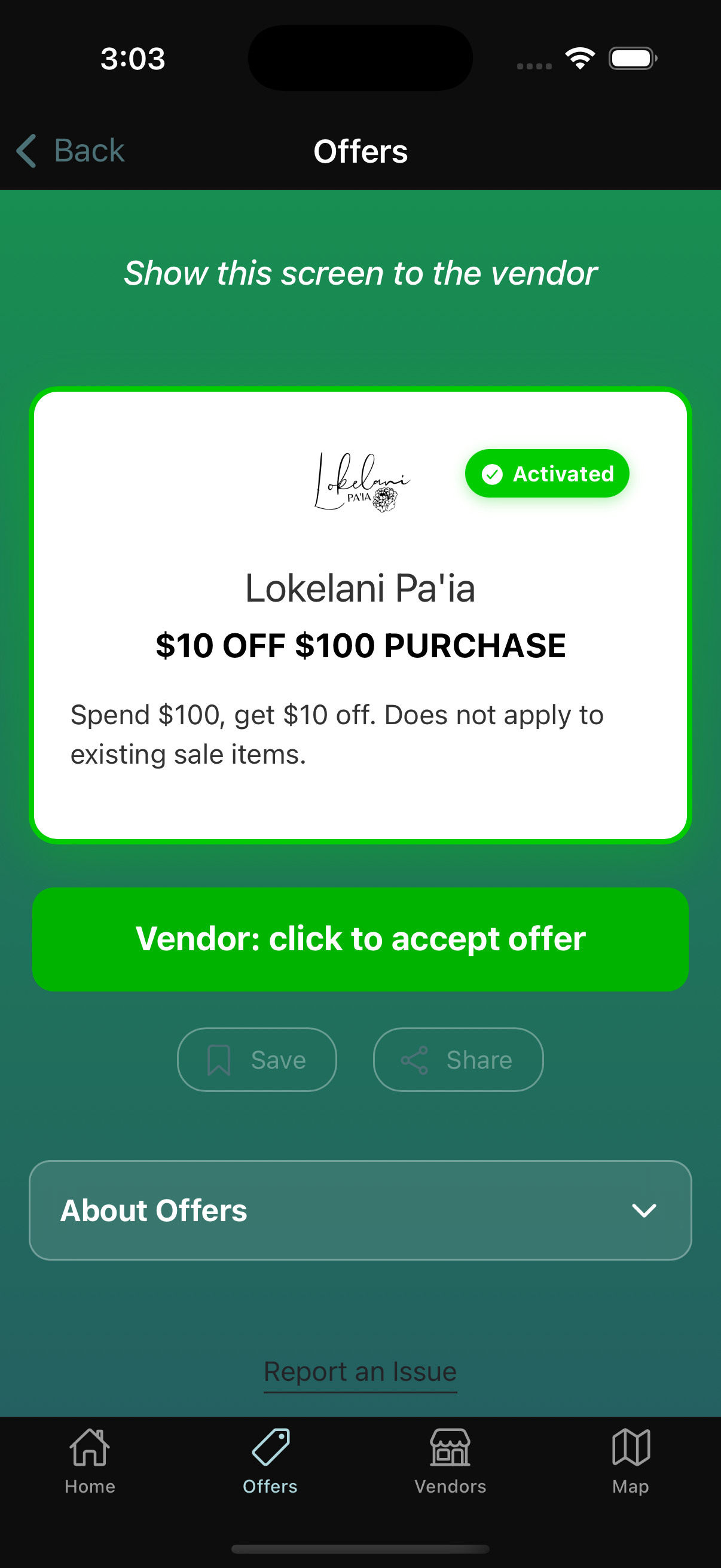
Task: Tap the chevron next to About Offers
Action: [646, 1210]
